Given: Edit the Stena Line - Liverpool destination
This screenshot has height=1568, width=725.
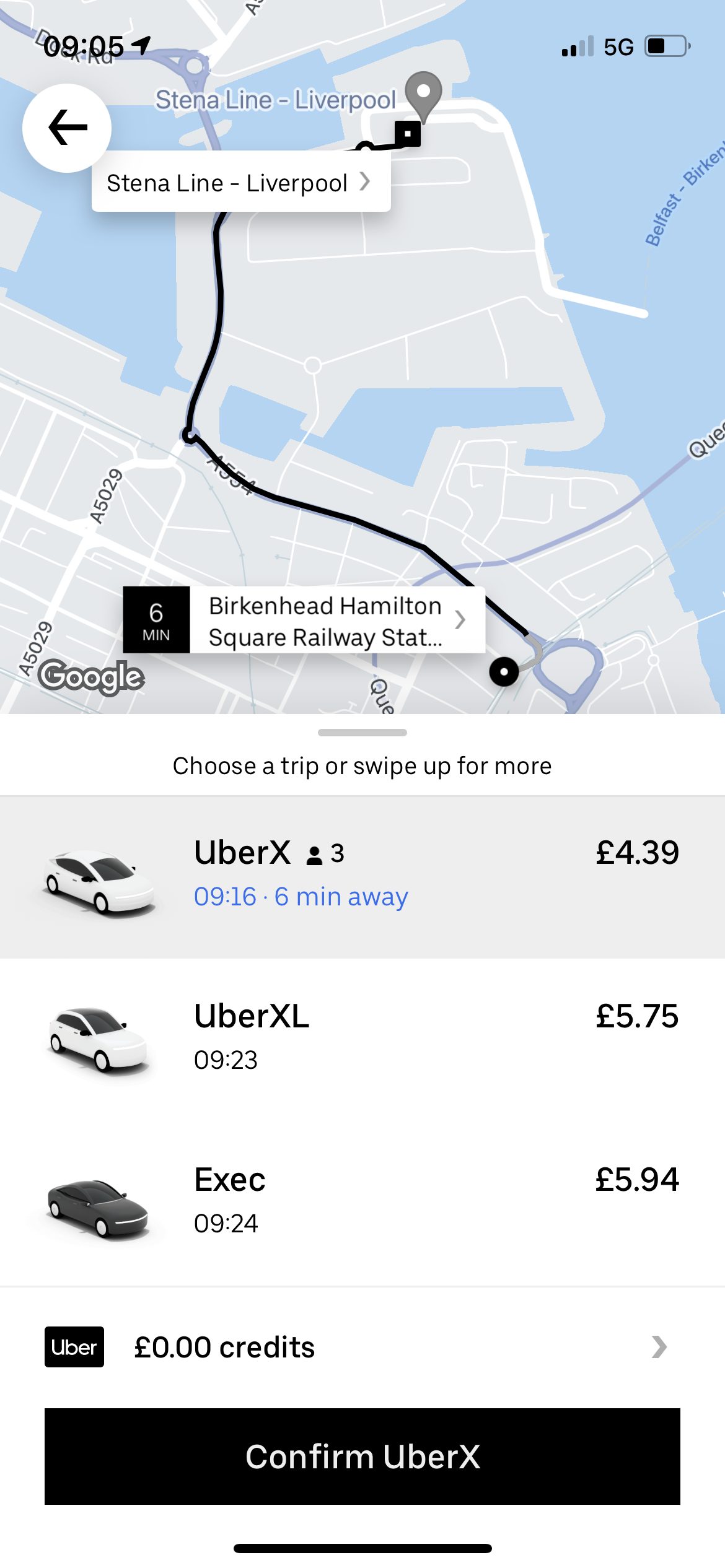Looking at the screenshot, I should pos(240,182).
